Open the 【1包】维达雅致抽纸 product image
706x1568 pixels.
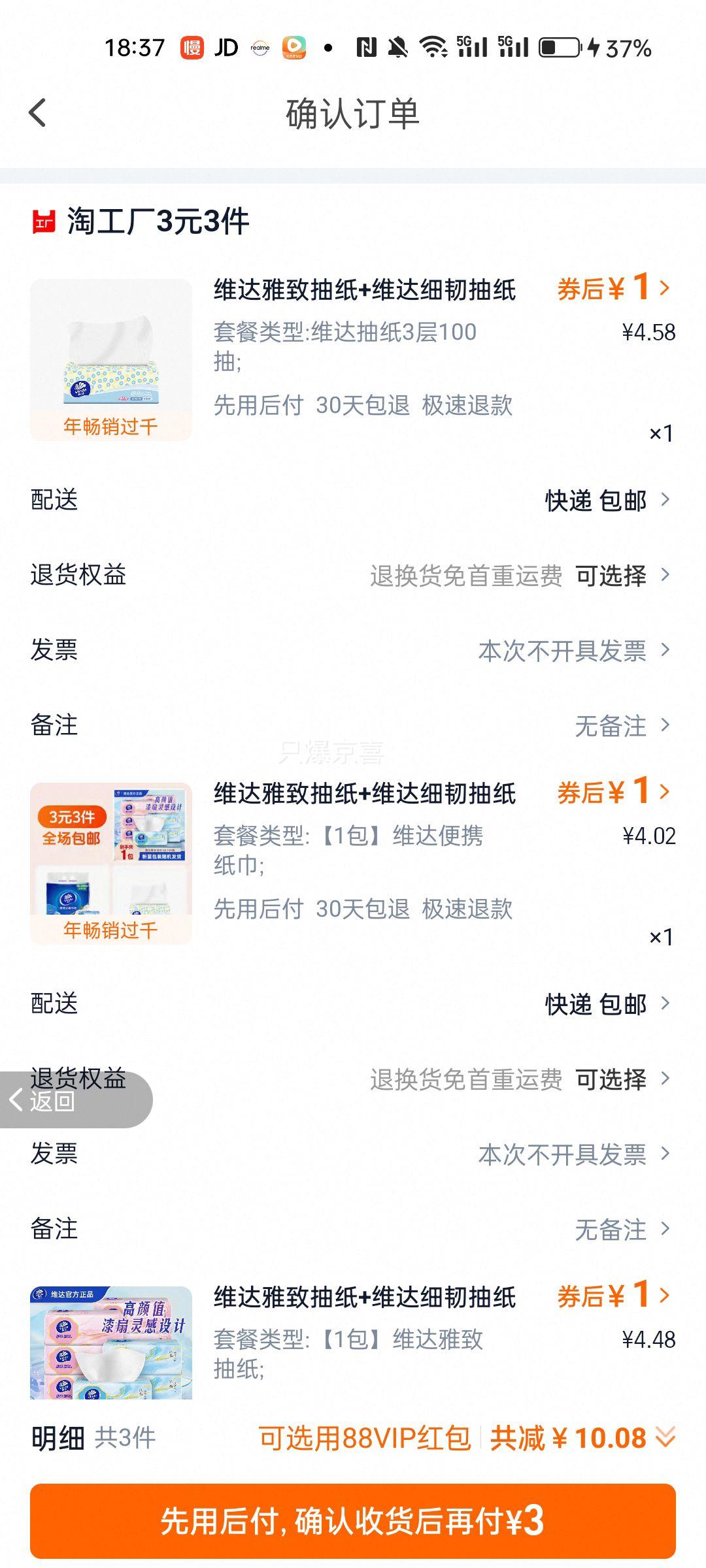pos(111,1343)
